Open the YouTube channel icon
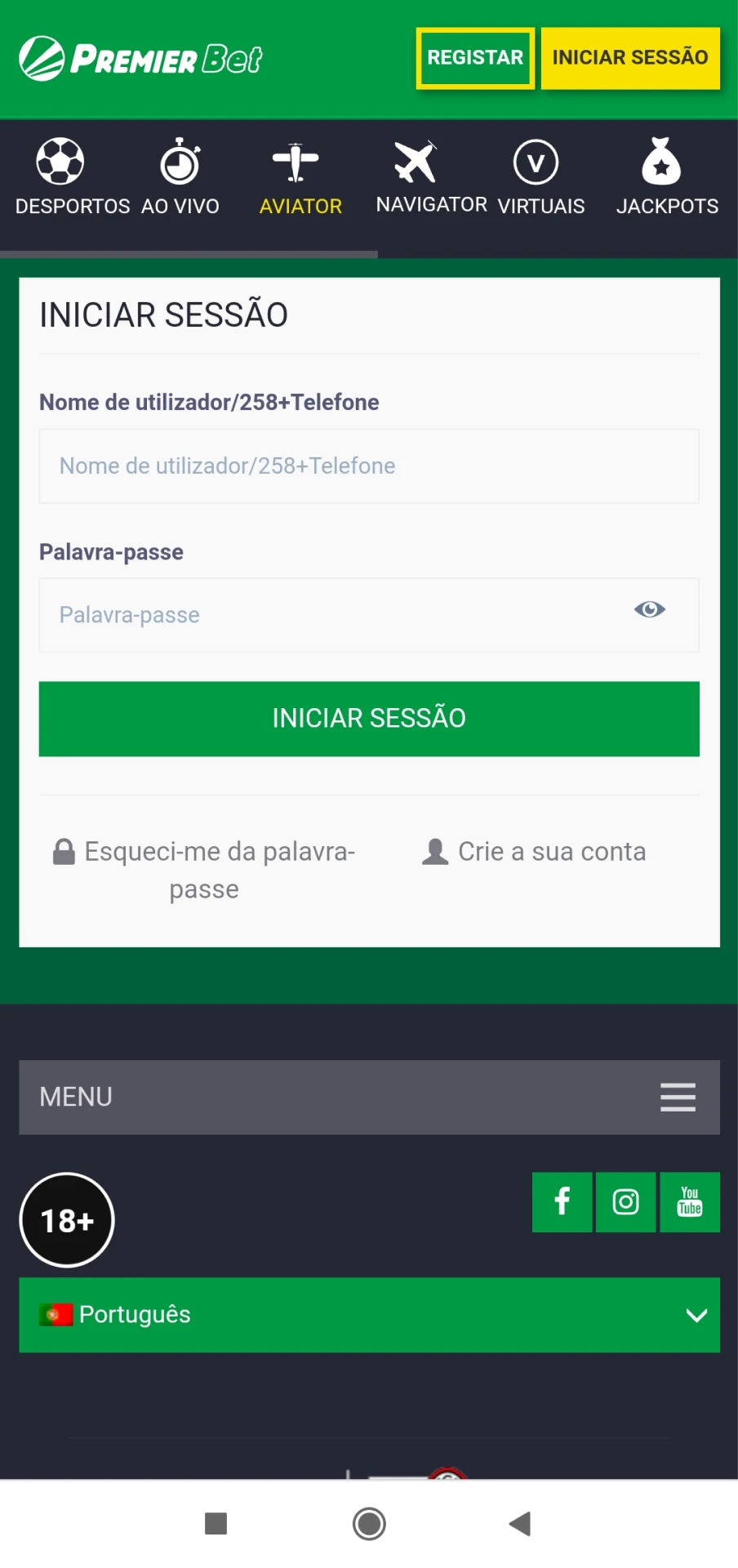The width and height of the screenshot is (738, 1568). point(689,1201)
